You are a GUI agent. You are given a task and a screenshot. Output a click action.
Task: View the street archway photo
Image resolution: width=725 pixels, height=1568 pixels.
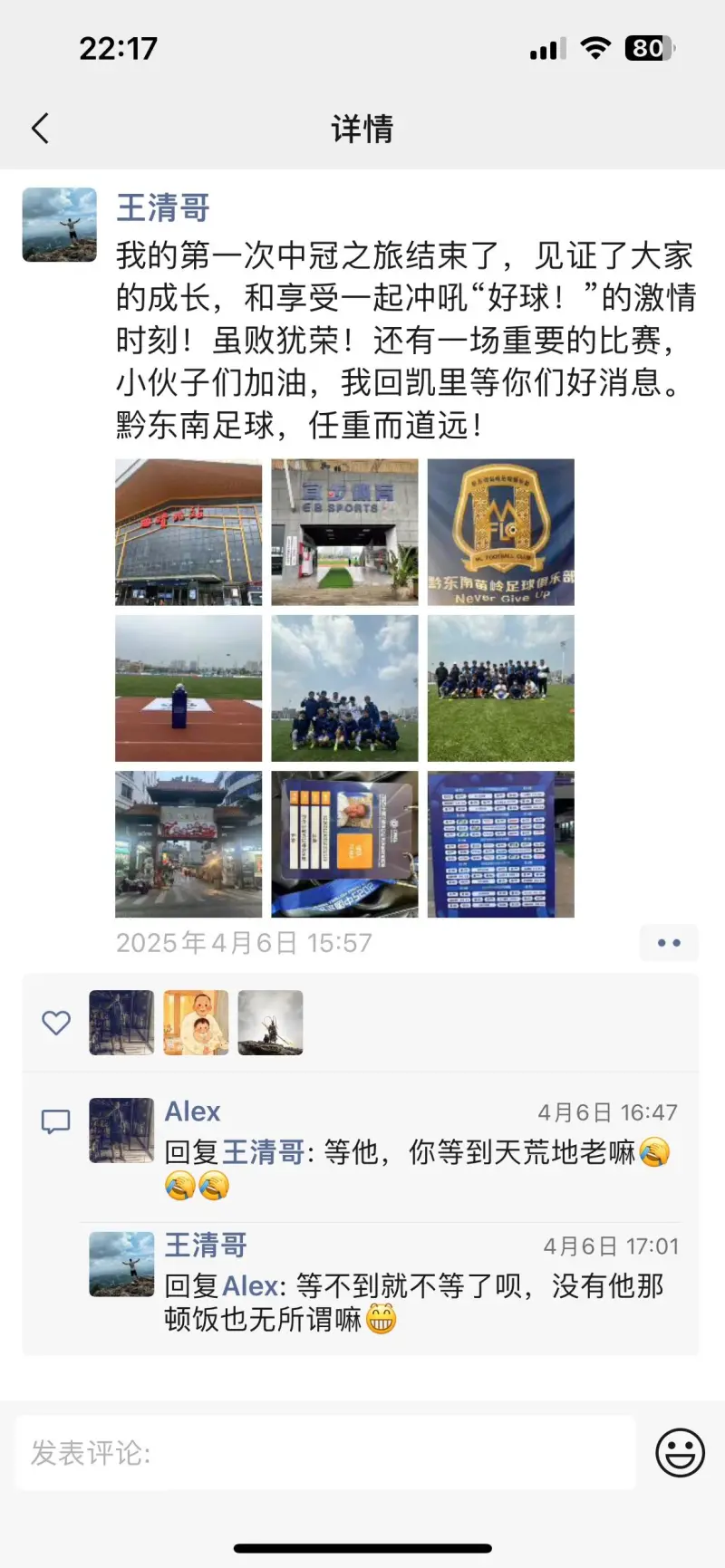point(188,844)
